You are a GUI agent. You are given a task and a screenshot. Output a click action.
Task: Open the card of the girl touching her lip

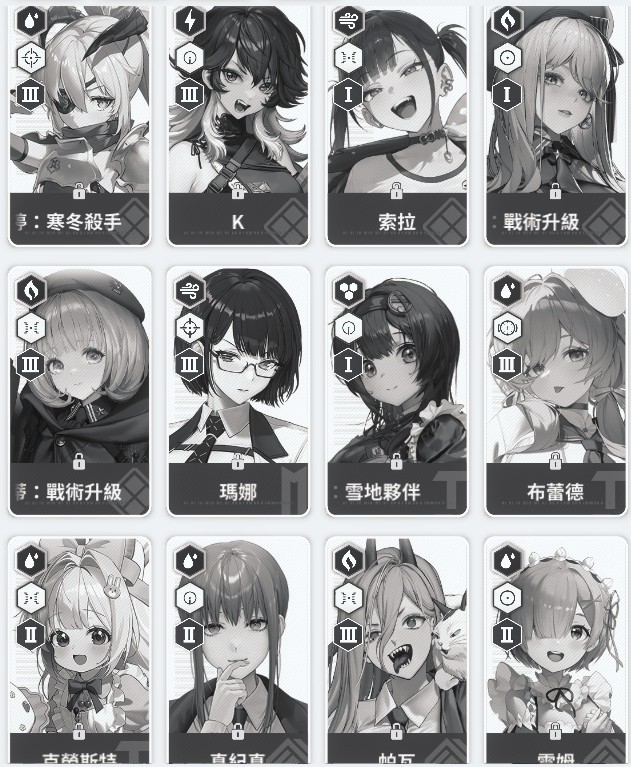coord(238,650)
